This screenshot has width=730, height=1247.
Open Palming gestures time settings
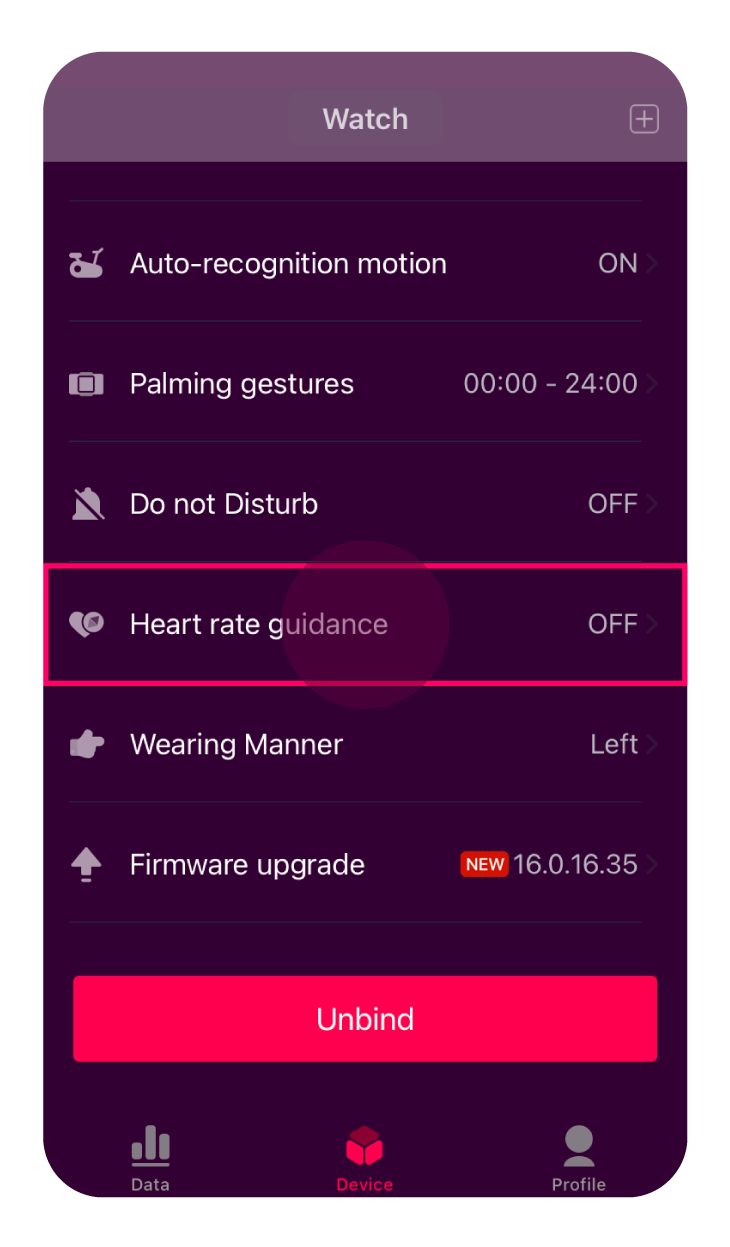click(364, 384)
